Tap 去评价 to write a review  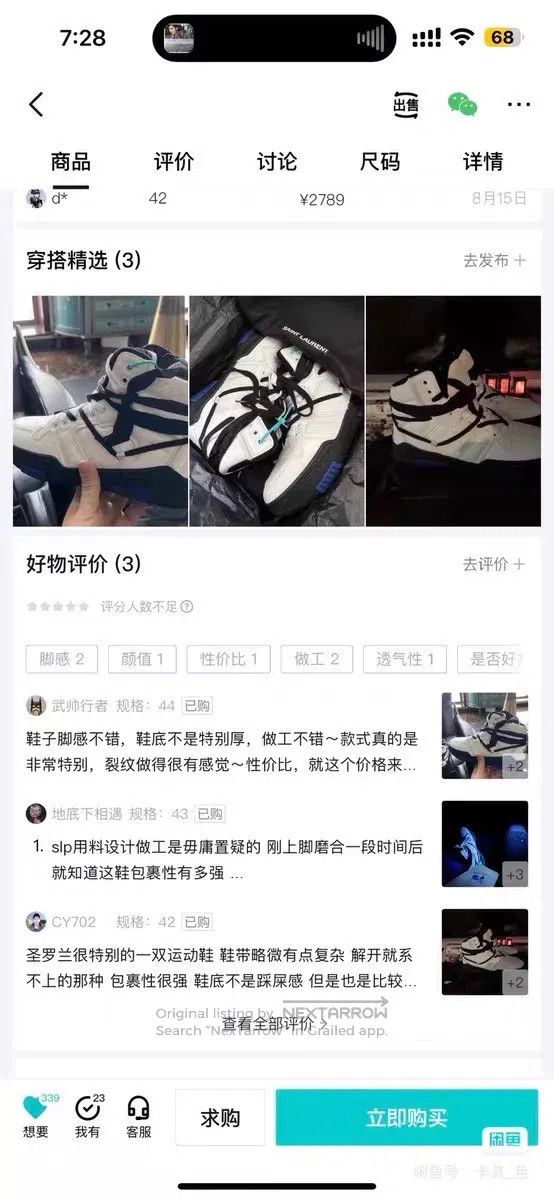(x=494, y=564)
